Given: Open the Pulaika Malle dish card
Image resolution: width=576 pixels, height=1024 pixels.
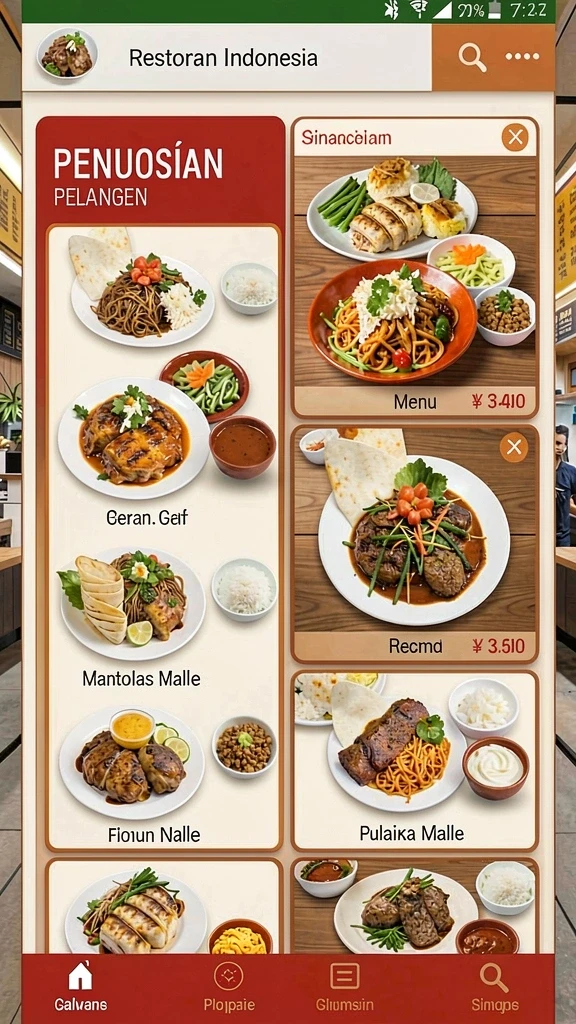Looking at the screenshot, I should pyautogui.click(x=415, y=760).
